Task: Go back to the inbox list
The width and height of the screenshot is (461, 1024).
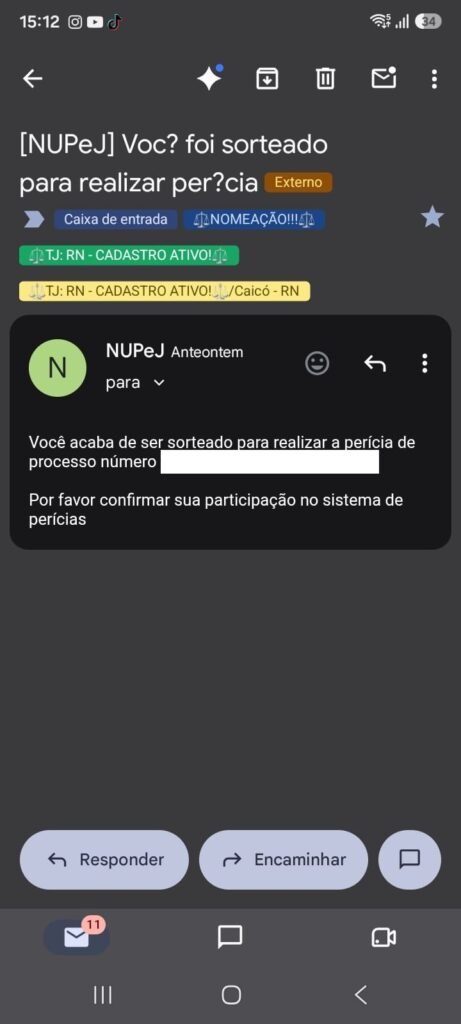Action: [32, 79]
